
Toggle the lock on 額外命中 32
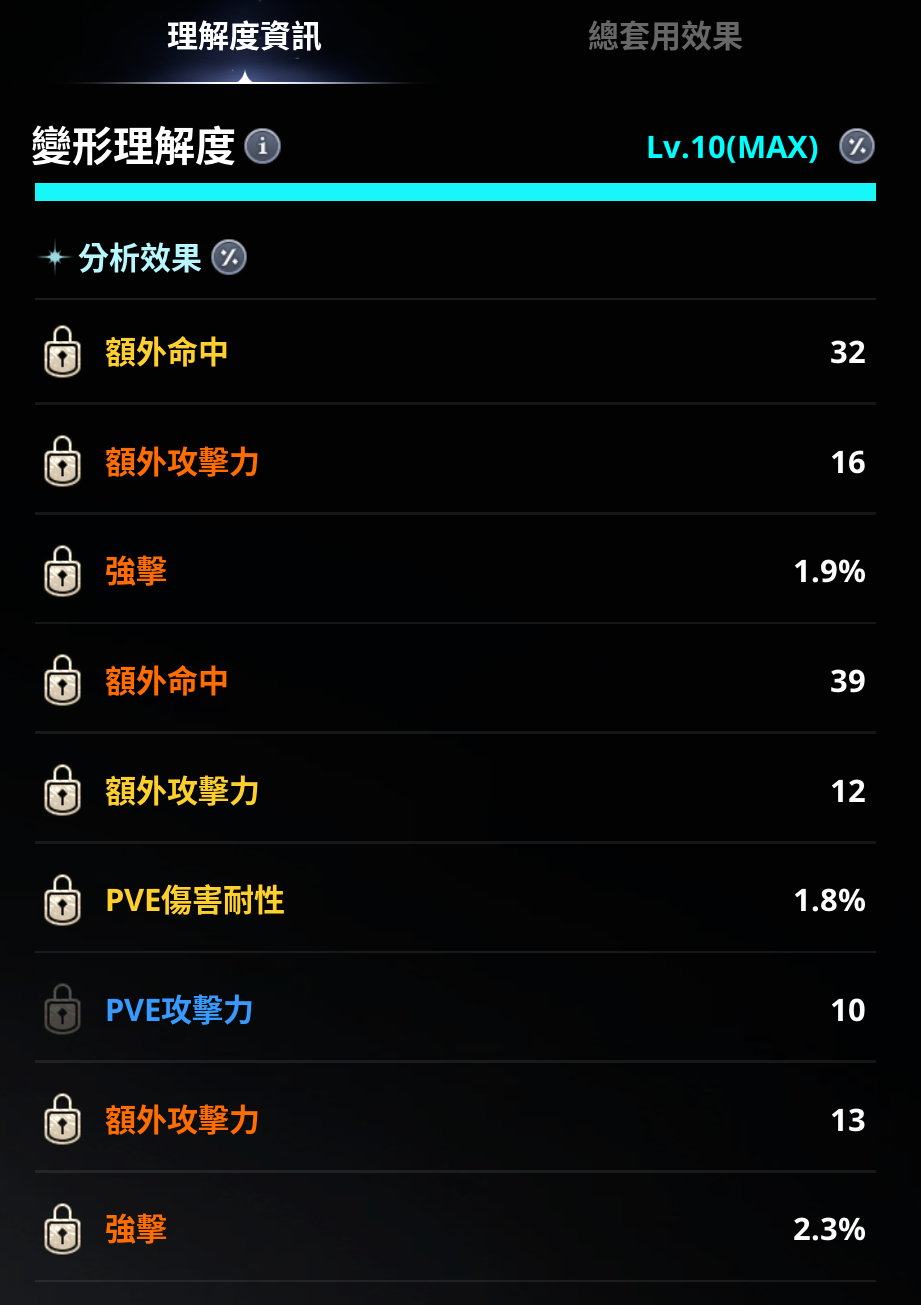point(62,352)
